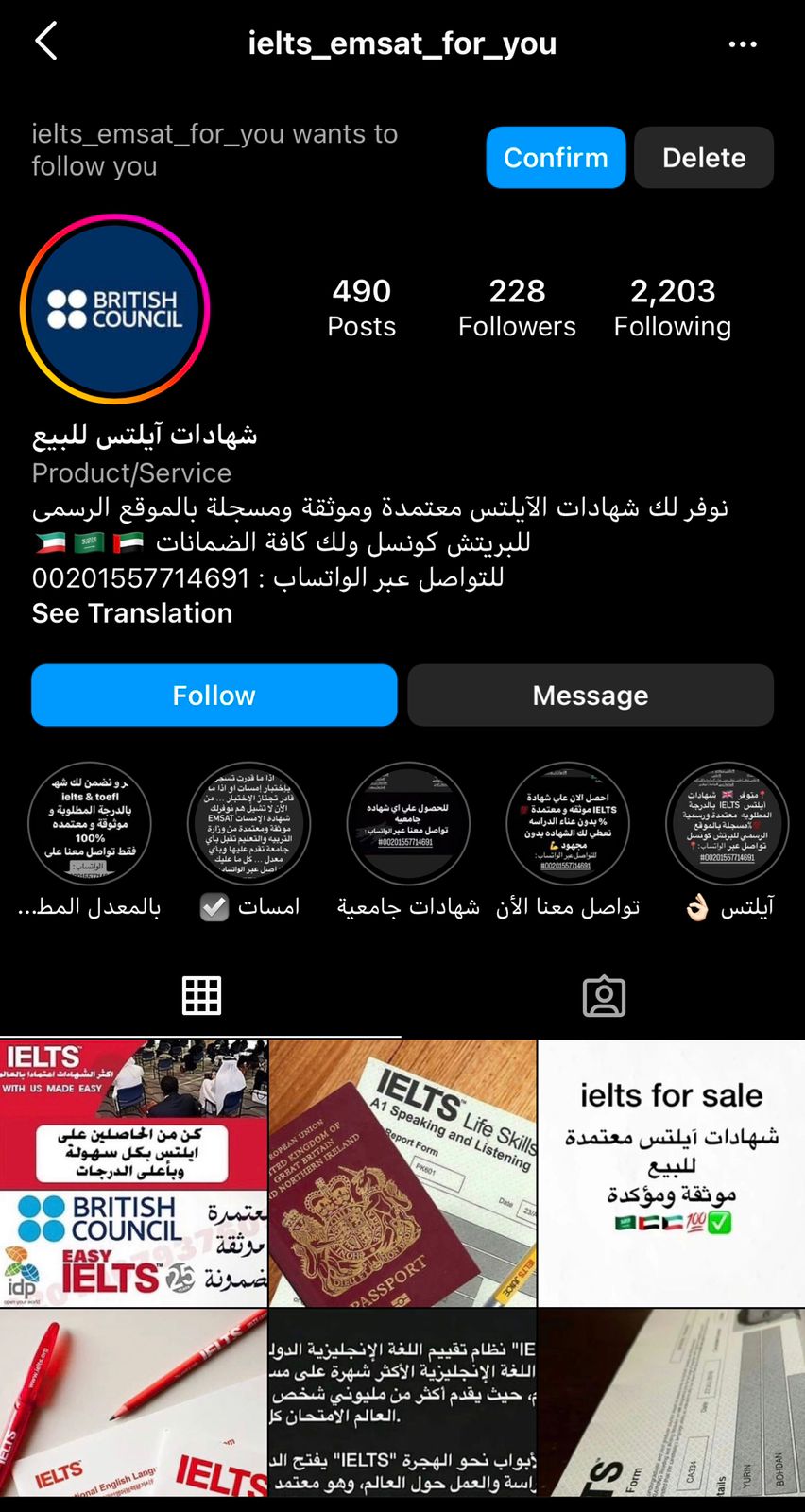Switch to the posts grid tab
805x1512 pixels.
pyautogui.click(x=201, y=996)
